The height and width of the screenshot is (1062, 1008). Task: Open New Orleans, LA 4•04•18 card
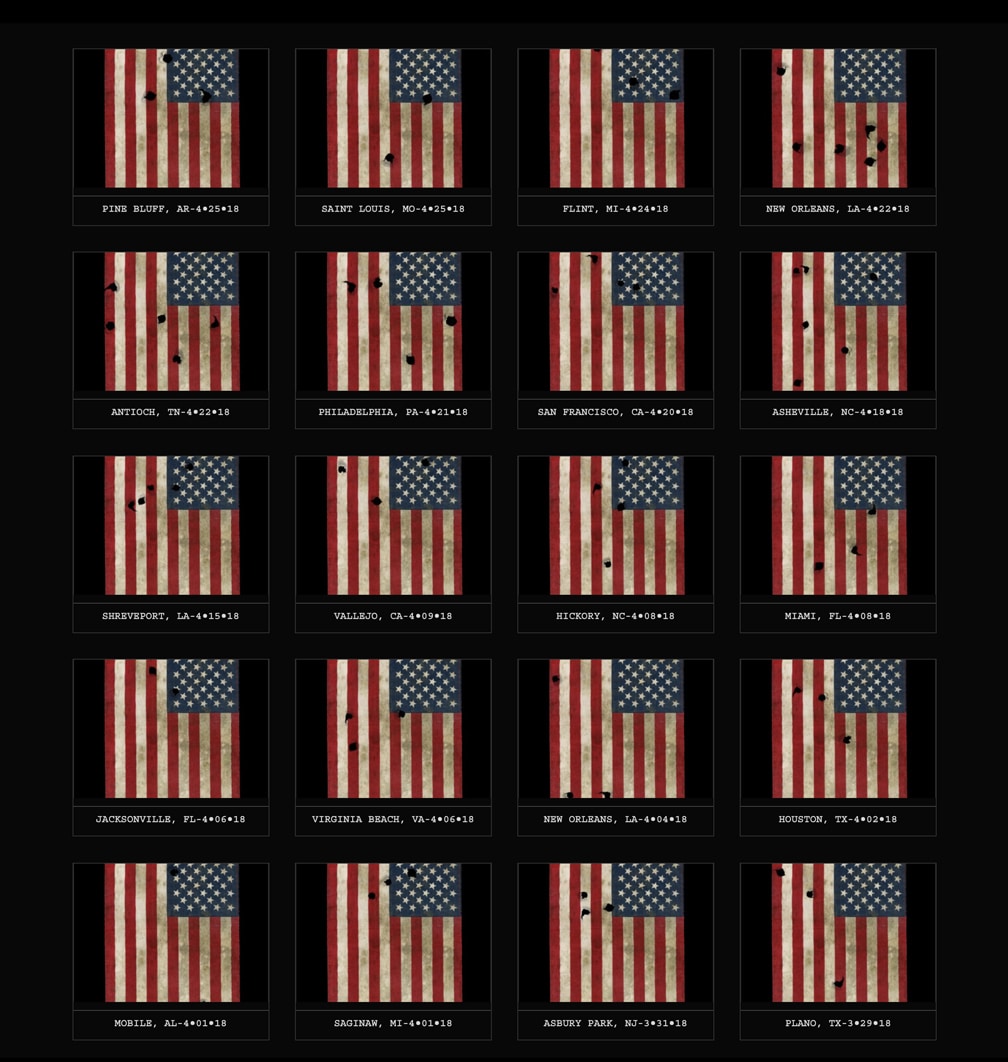[615, 729]
